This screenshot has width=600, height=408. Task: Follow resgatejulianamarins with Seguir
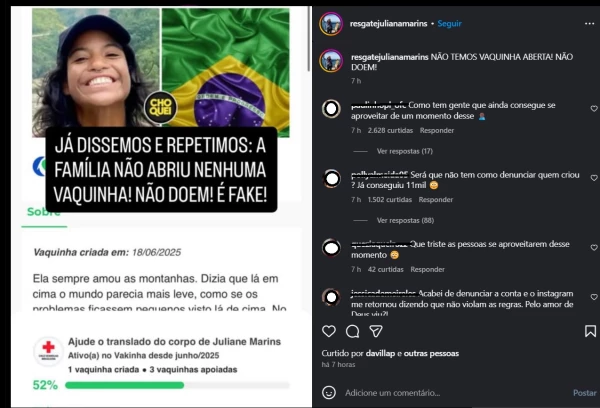(x=449, y=22)
